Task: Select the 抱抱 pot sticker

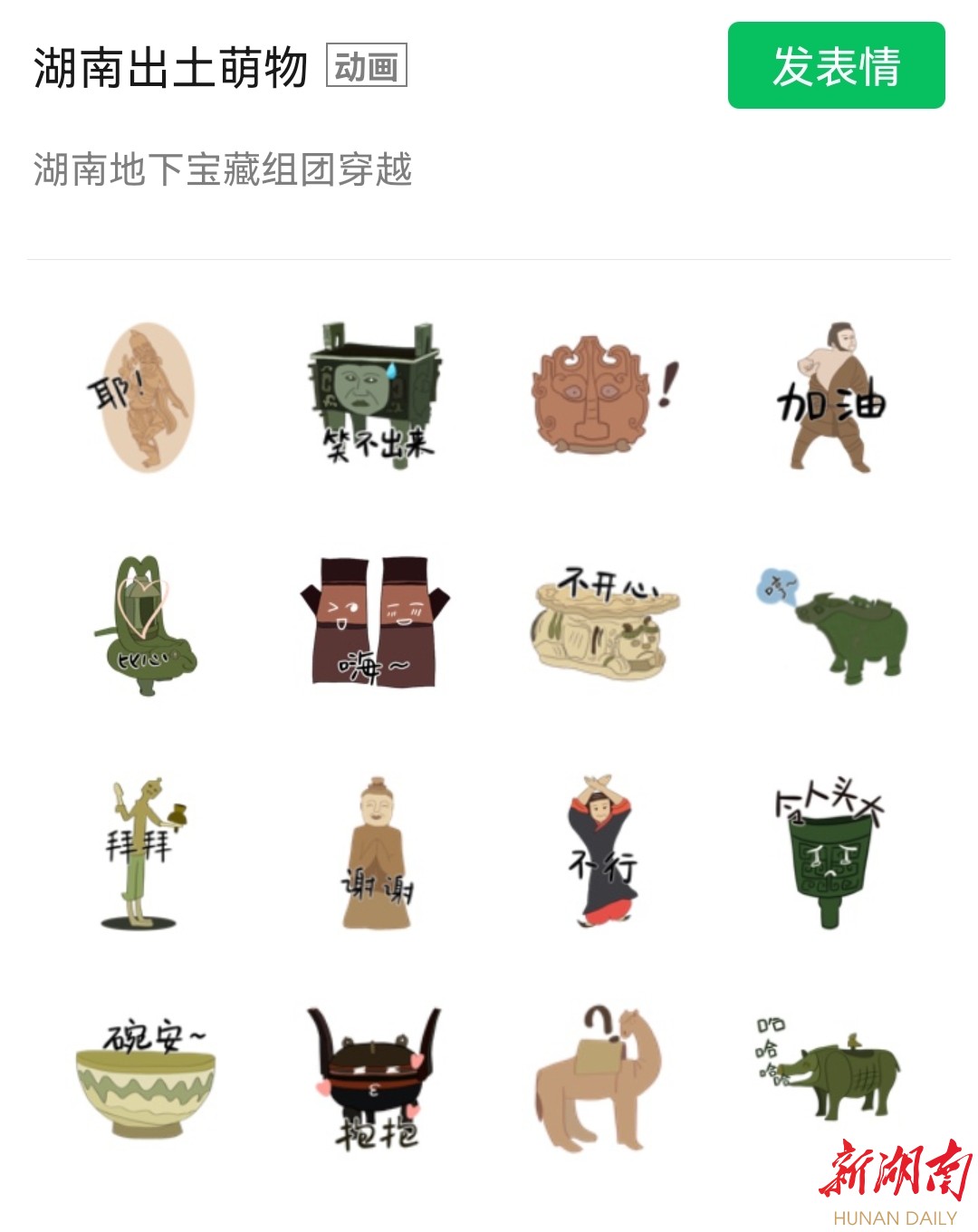Action: coord(374,1080)
